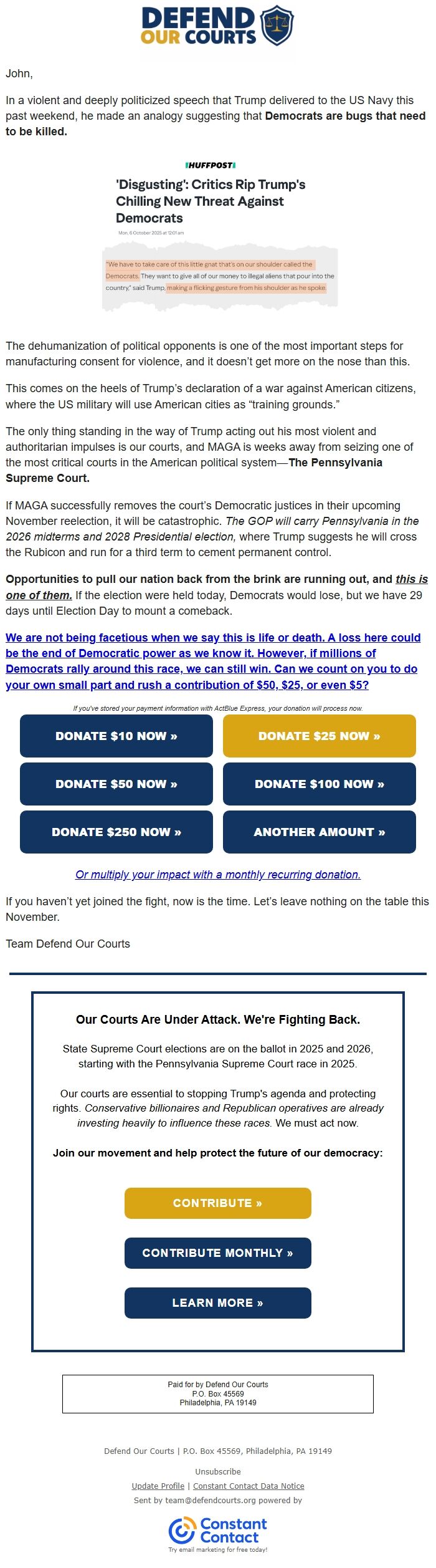Image resolution: width=436 pixels, height=1568 pixels.
Task: Tap the Constant Contact try-for-free badge
Action: [218, 1535]
